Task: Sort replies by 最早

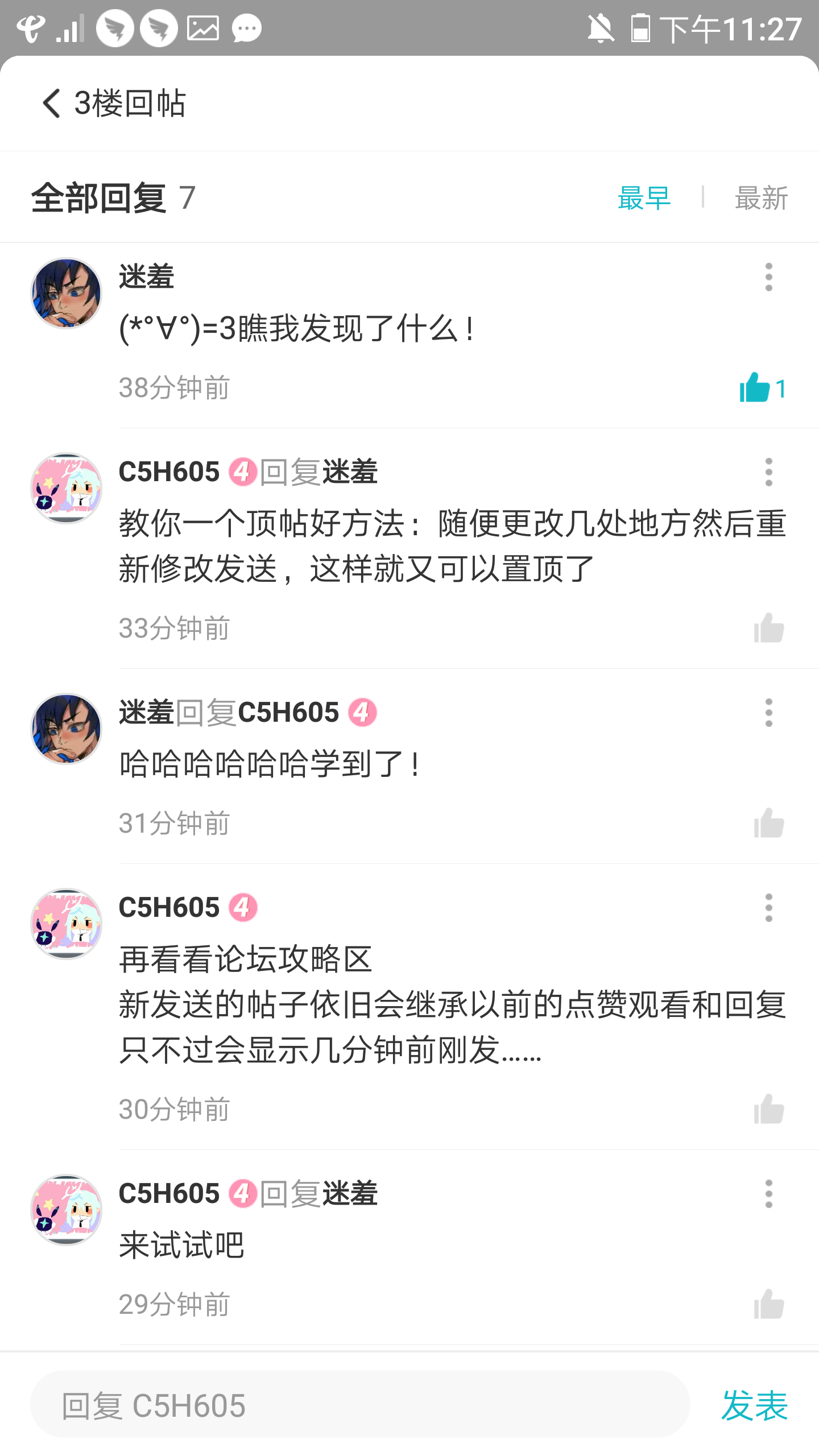Action: [x=644, y=198]
